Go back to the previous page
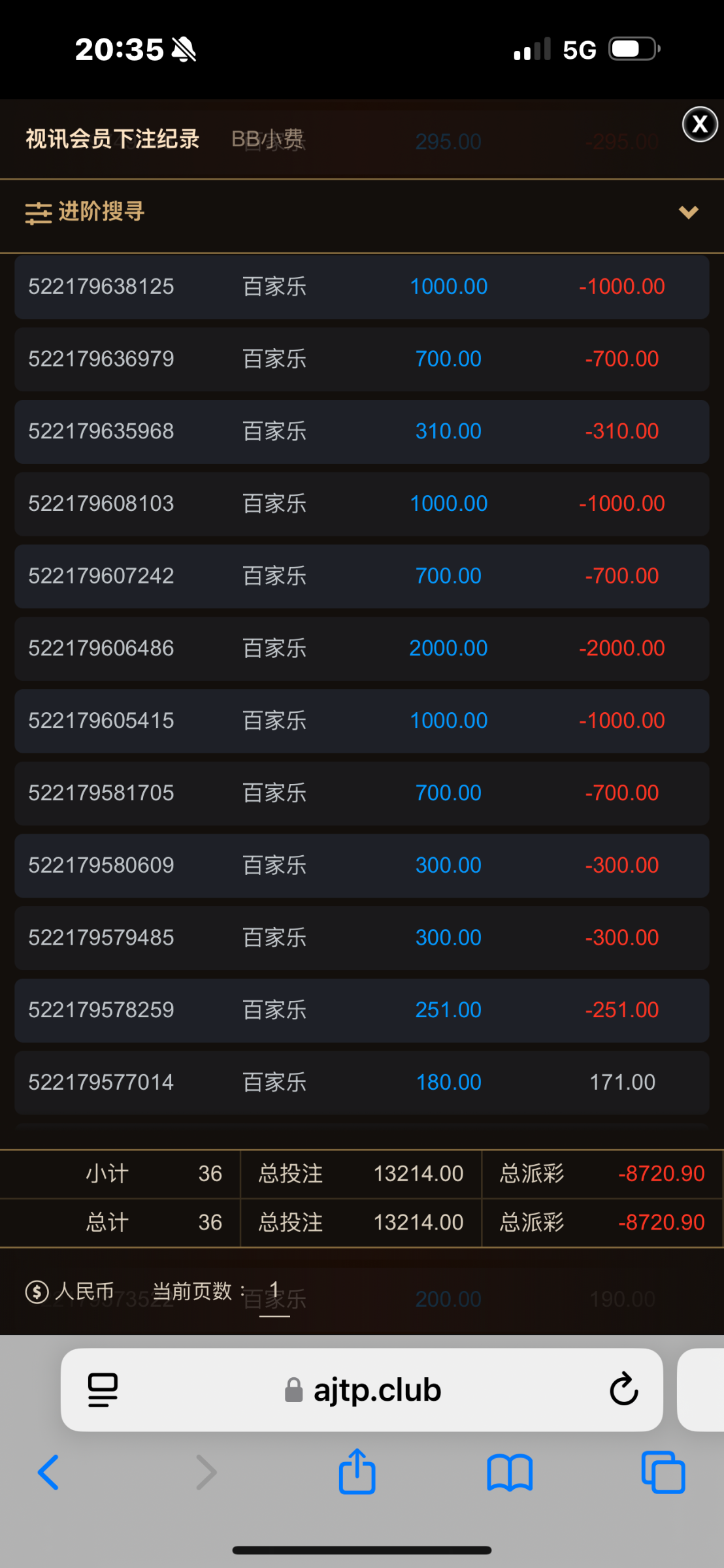Screen dimensions: 724x1568 coord(48,1473)
